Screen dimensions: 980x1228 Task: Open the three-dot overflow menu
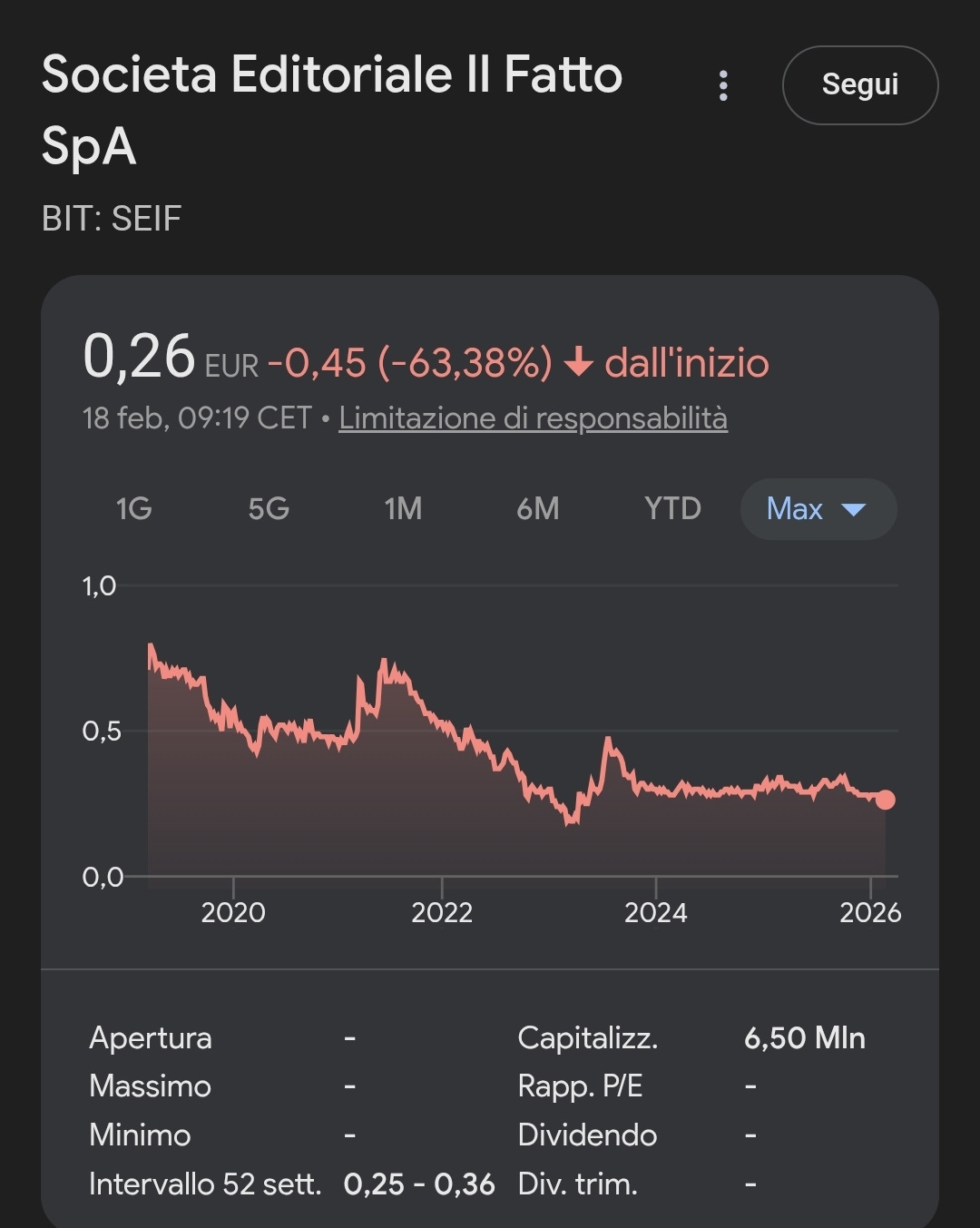coord(723,85)
